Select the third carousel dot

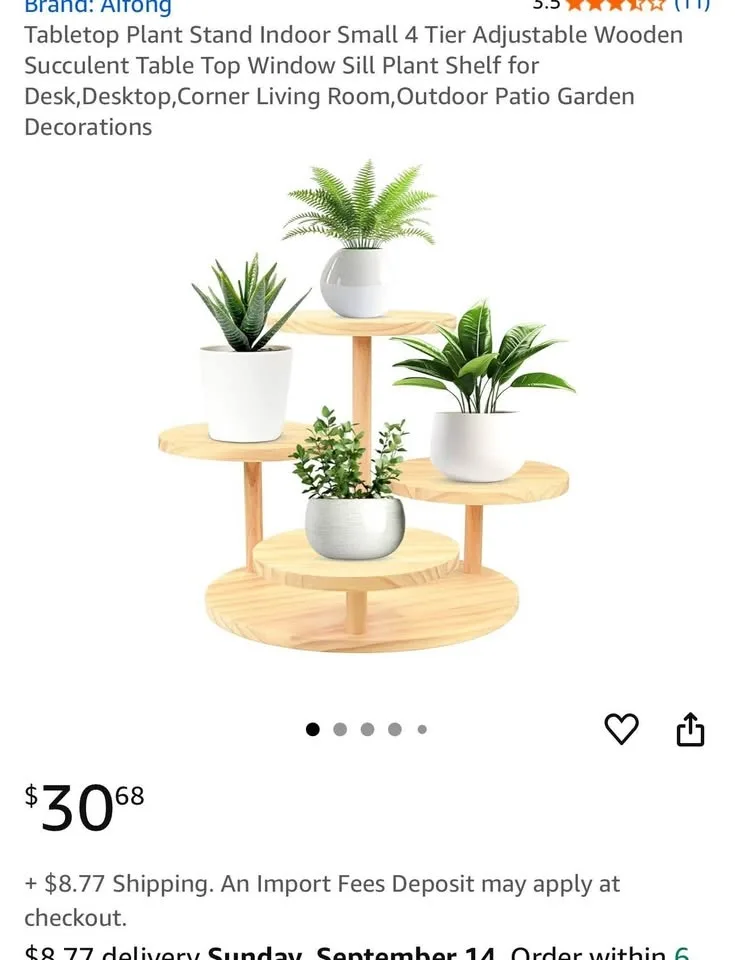(367, 729)
